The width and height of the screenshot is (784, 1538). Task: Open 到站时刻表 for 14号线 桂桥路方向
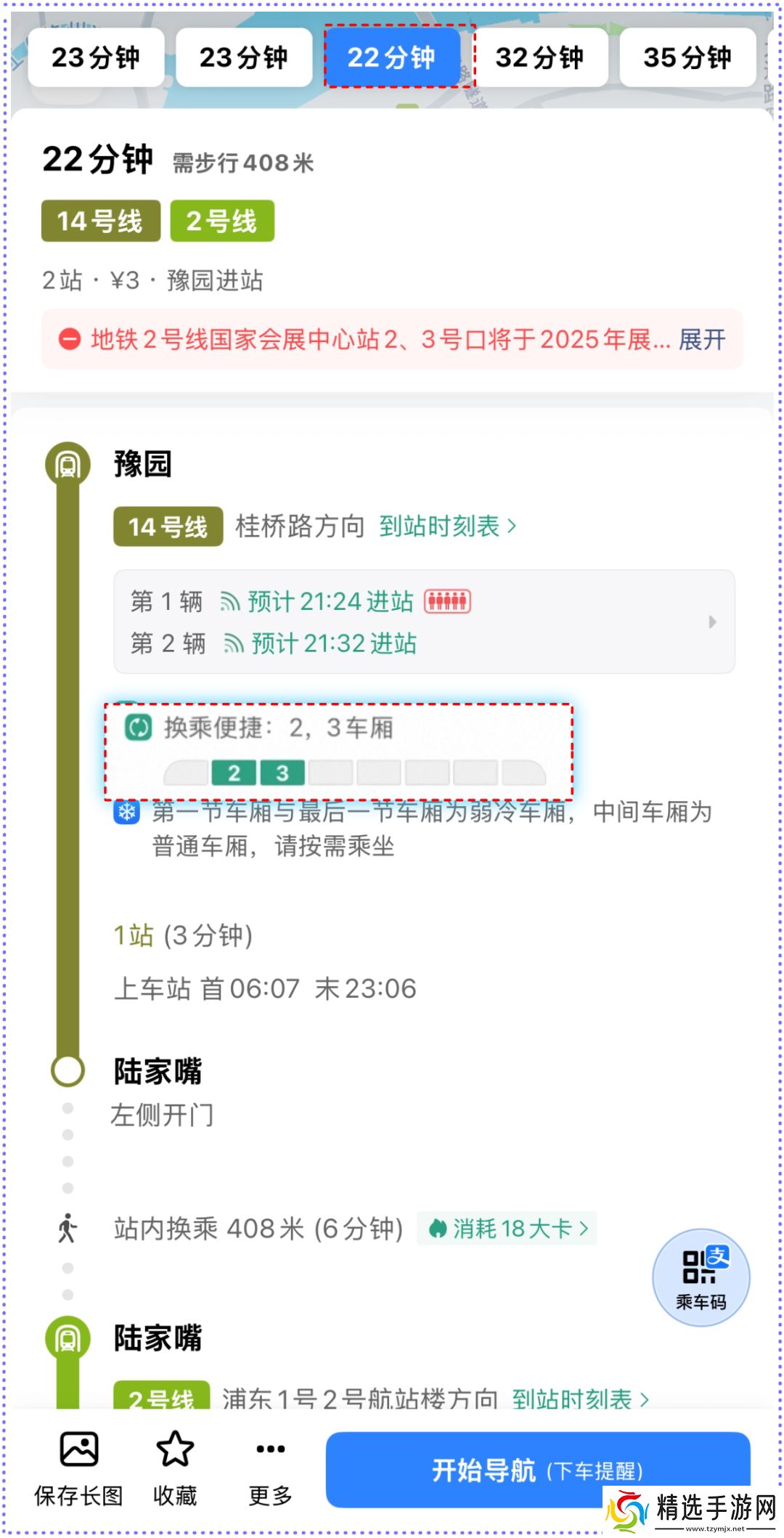pyautogui.click(x=447, y=526)
